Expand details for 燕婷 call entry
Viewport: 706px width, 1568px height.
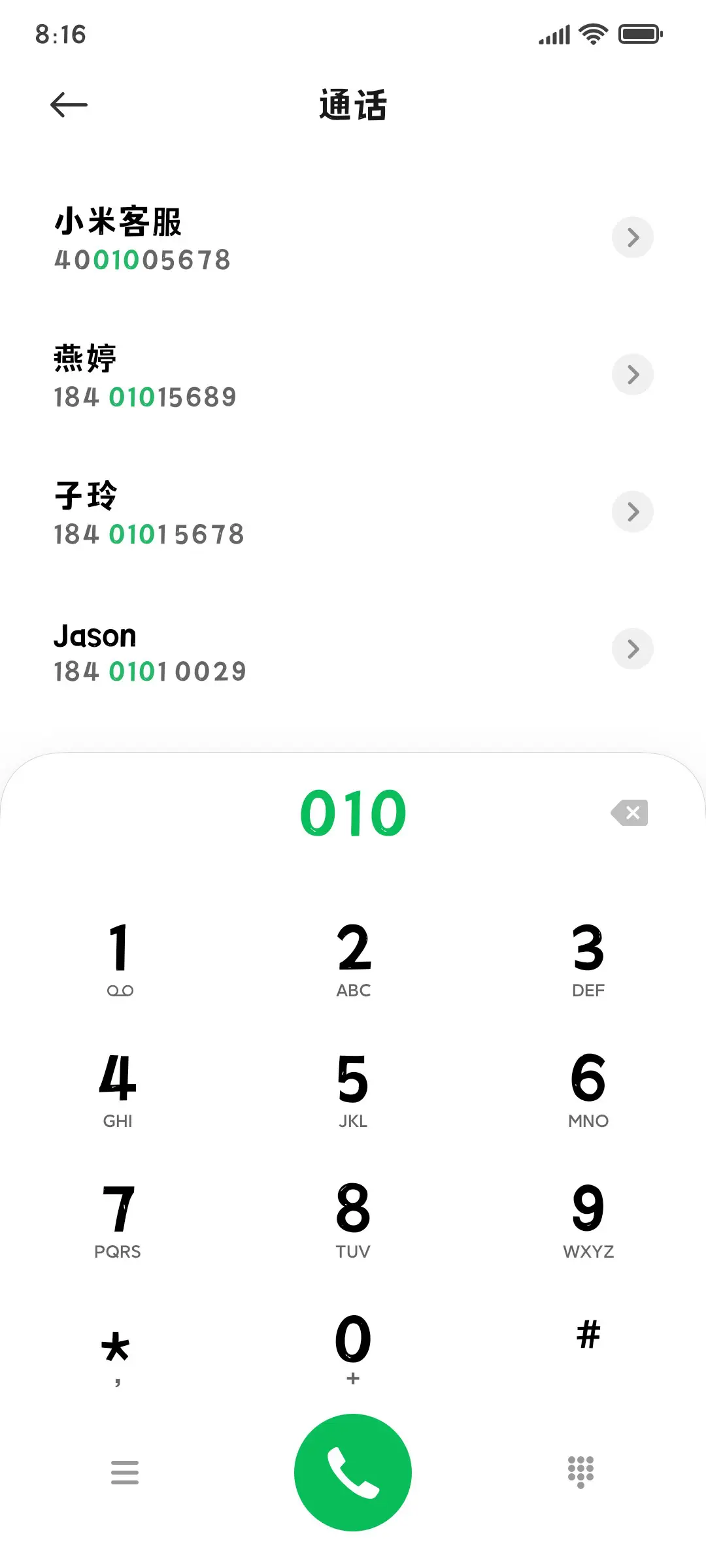632,374
